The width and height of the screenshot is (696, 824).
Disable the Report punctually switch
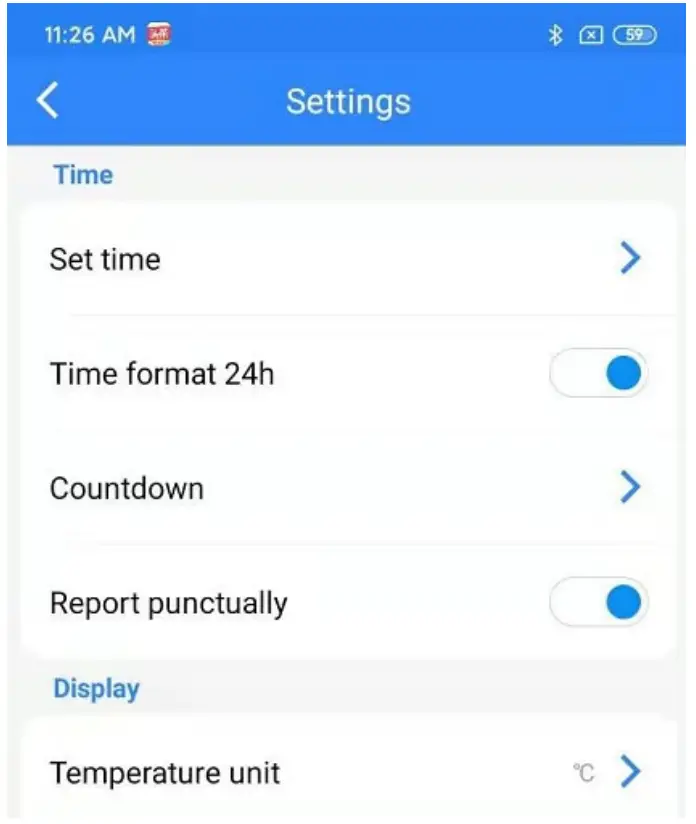[x=599, y=603]
